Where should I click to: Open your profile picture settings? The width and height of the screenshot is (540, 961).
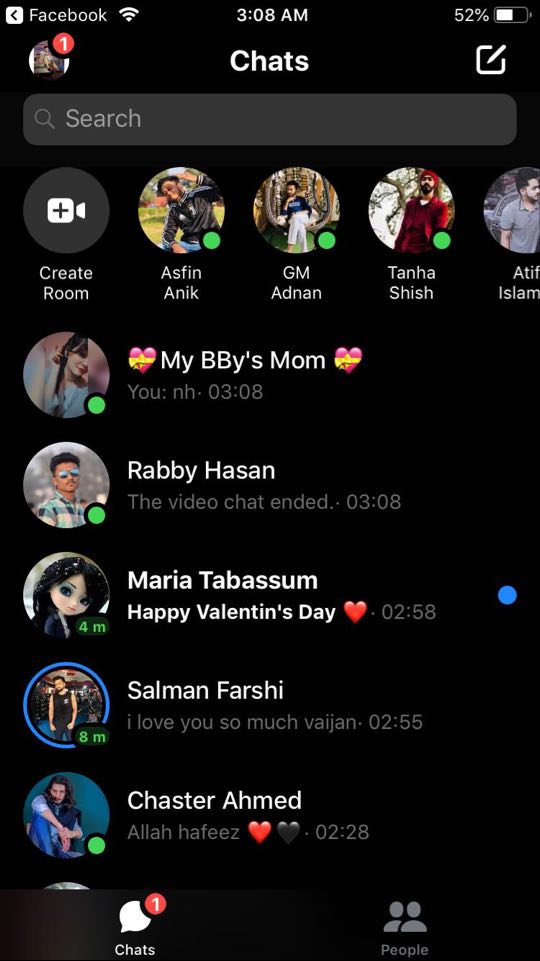click(48, 60)
